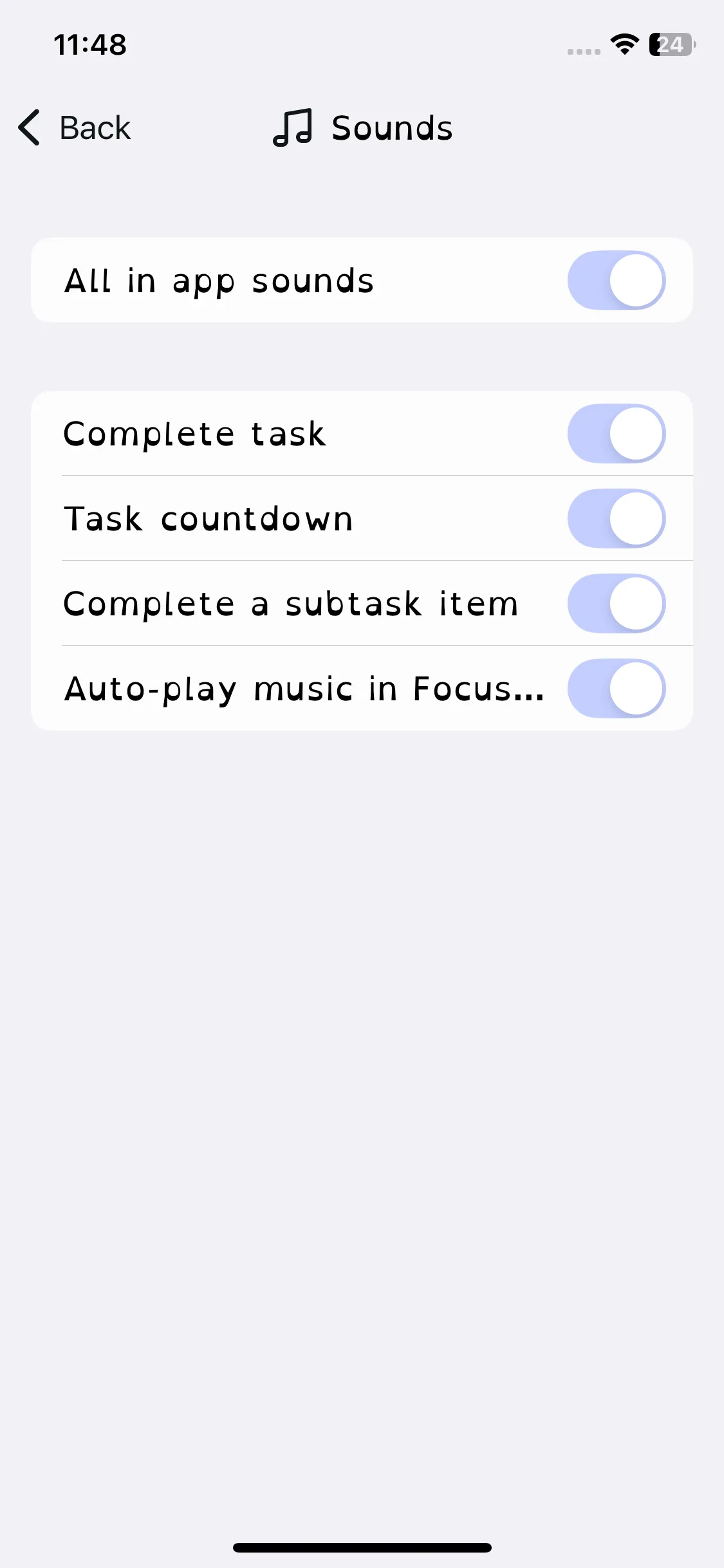
Task: Turn off Complete task sound
Action: 616,434
